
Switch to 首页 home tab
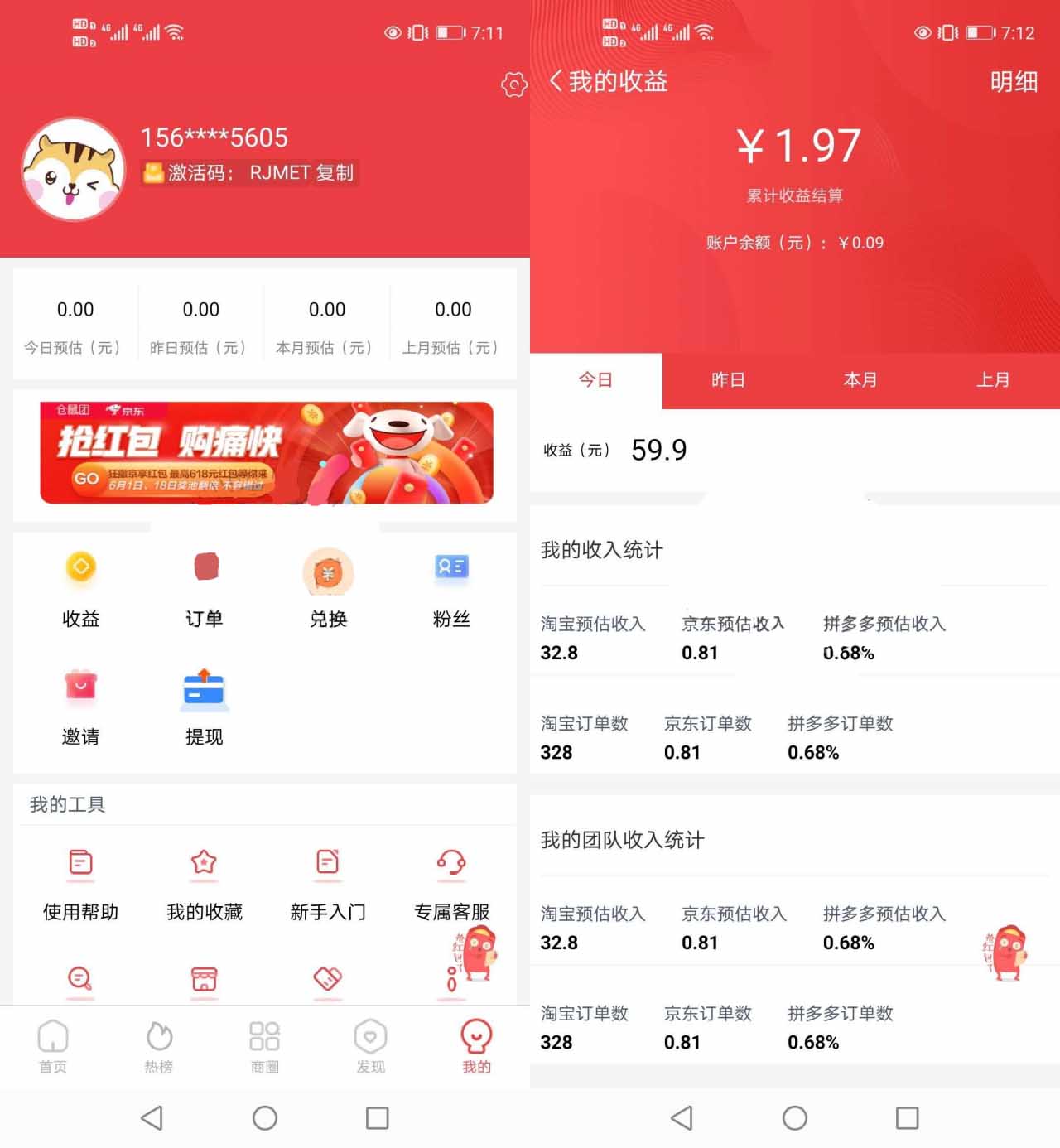pyautogui.click(x=53, y=1047)
